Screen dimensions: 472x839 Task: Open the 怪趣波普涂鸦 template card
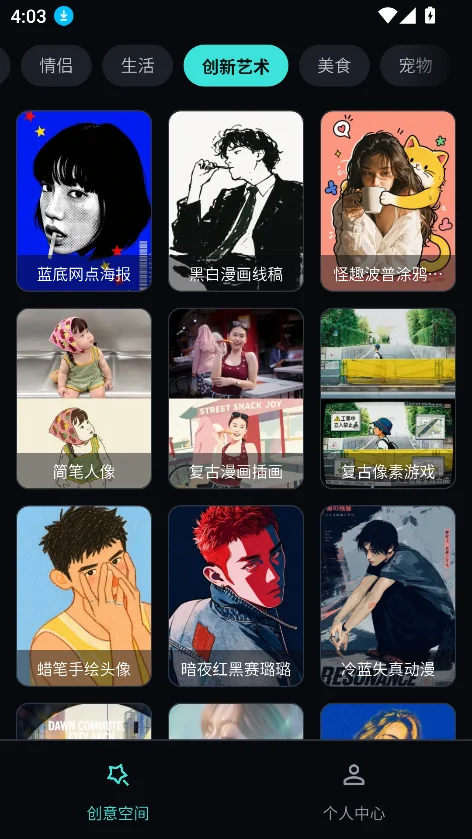388,201
